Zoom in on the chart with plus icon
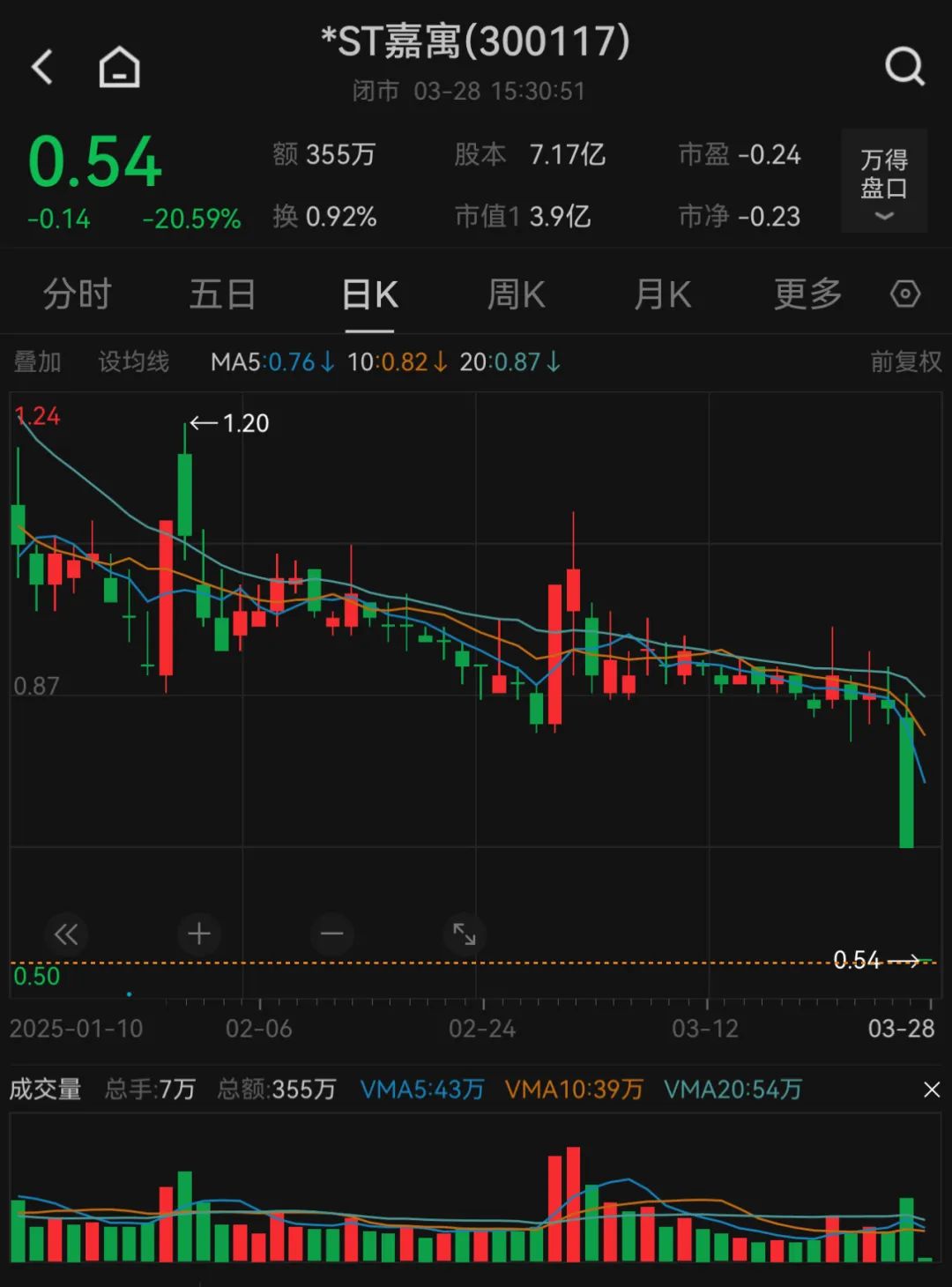 pos(198,933)
